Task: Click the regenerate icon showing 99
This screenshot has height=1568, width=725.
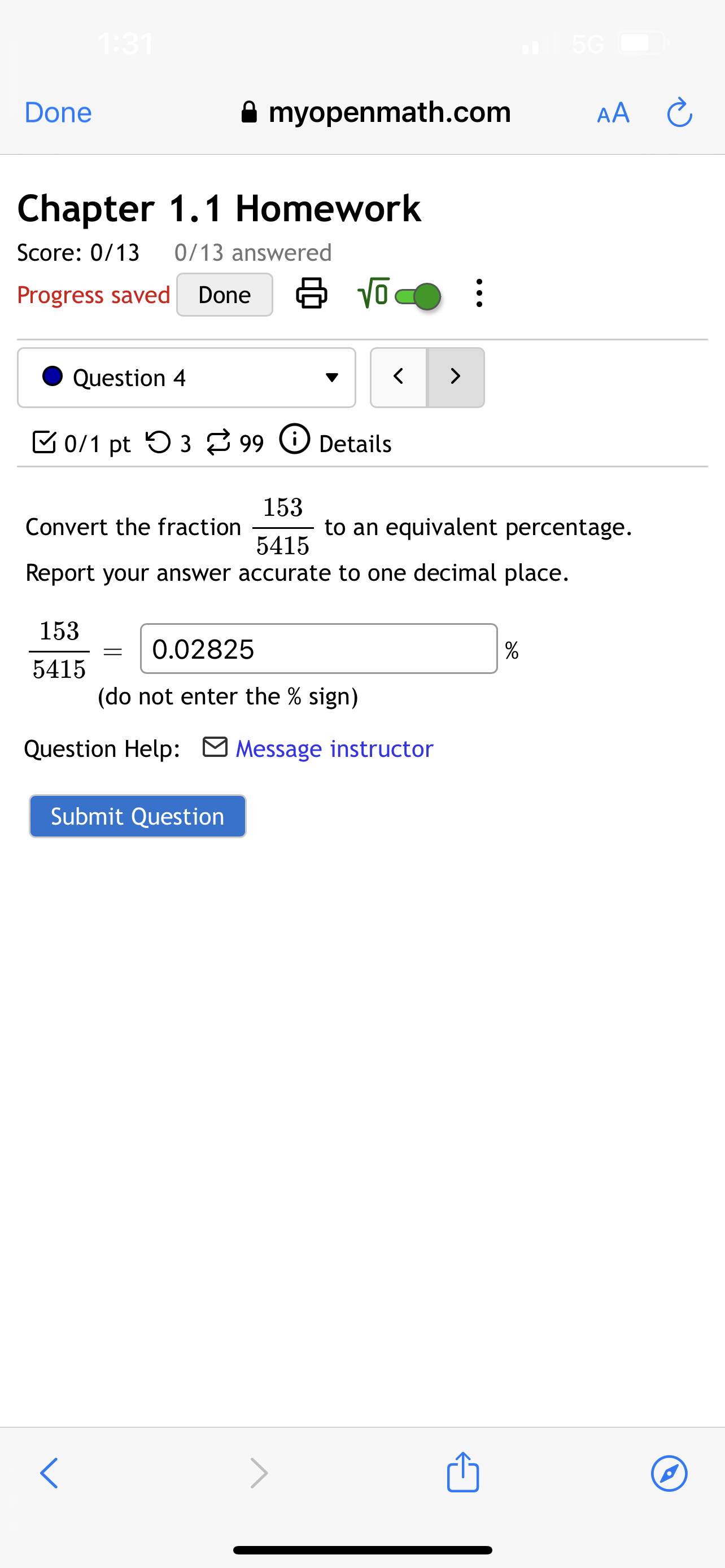Action: click(218, 442)
